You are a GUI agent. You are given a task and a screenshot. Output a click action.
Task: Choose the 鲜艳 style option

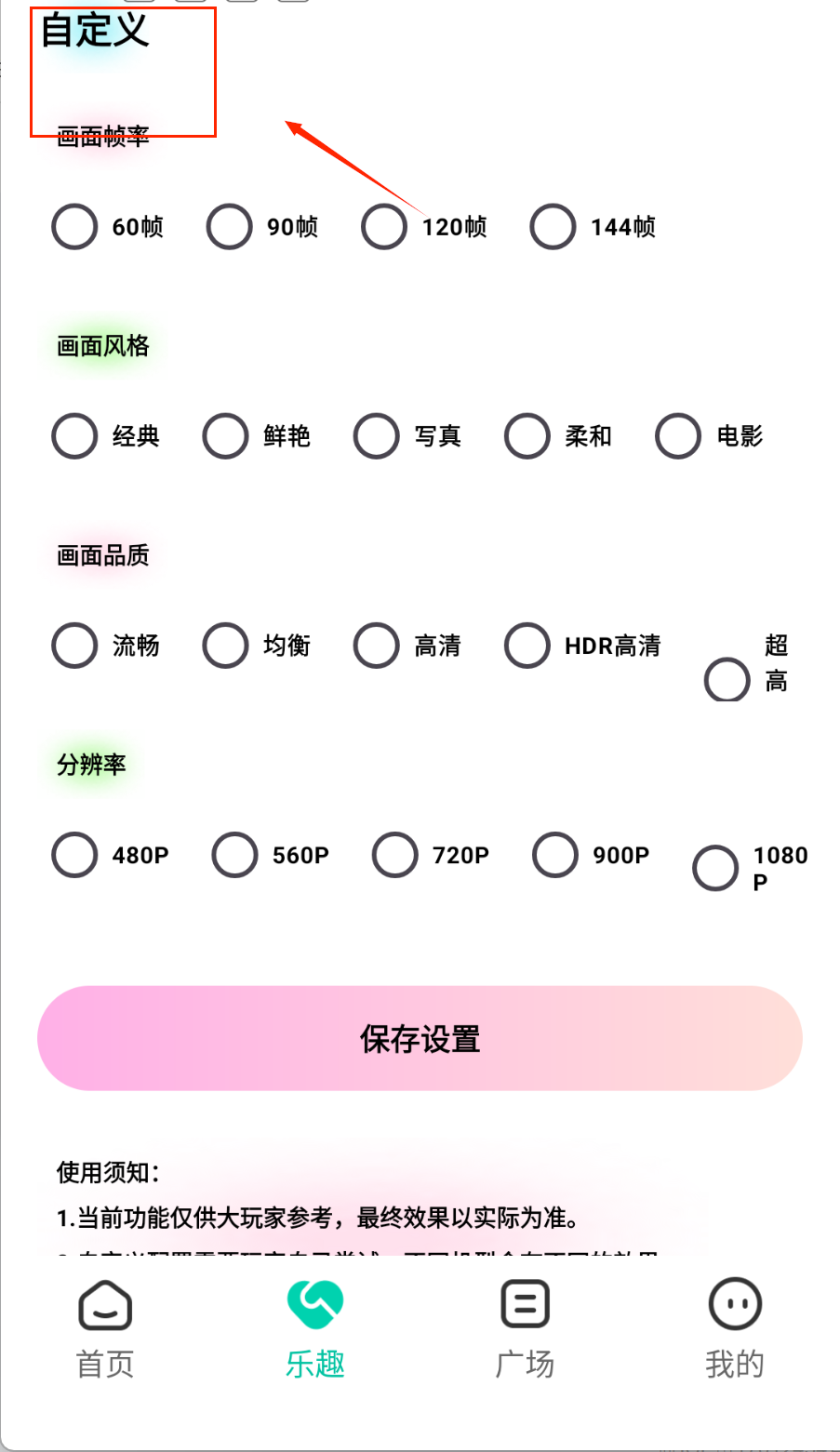tap(225, 436)
